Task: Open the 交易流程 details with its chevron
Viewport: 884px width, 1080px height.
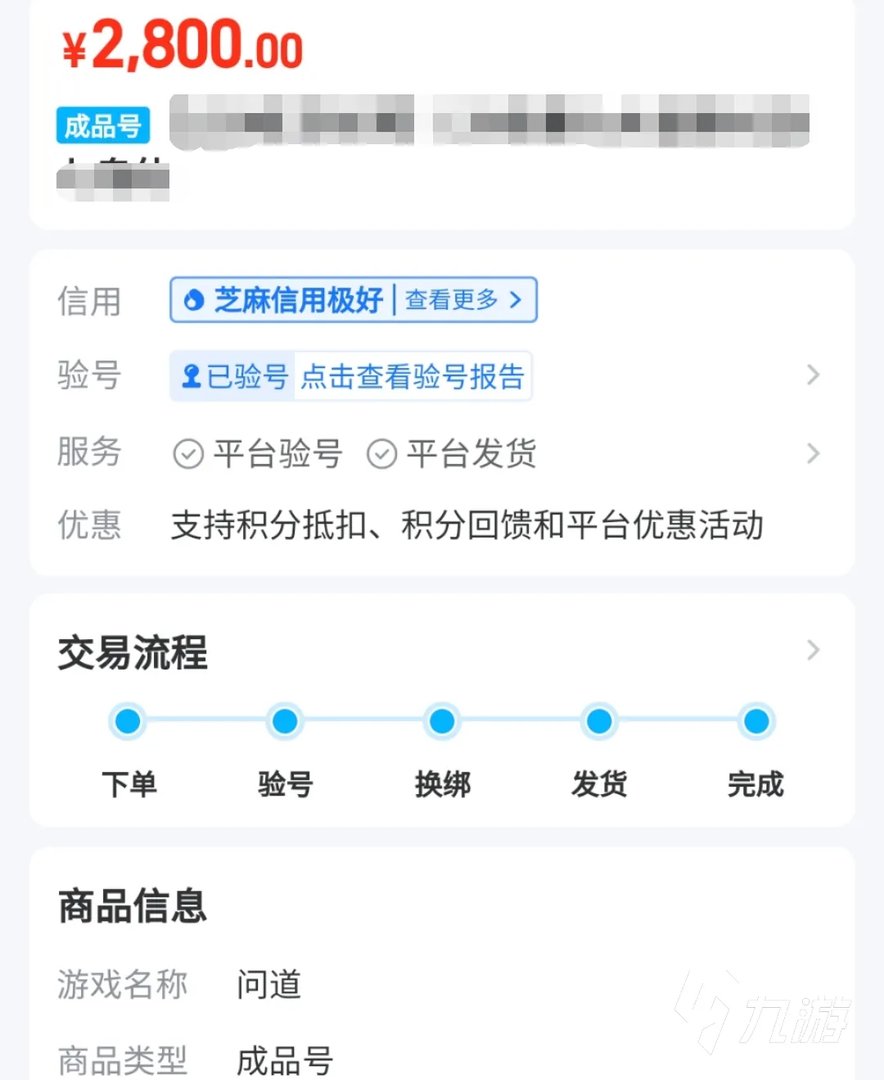Action: [813, 650]
